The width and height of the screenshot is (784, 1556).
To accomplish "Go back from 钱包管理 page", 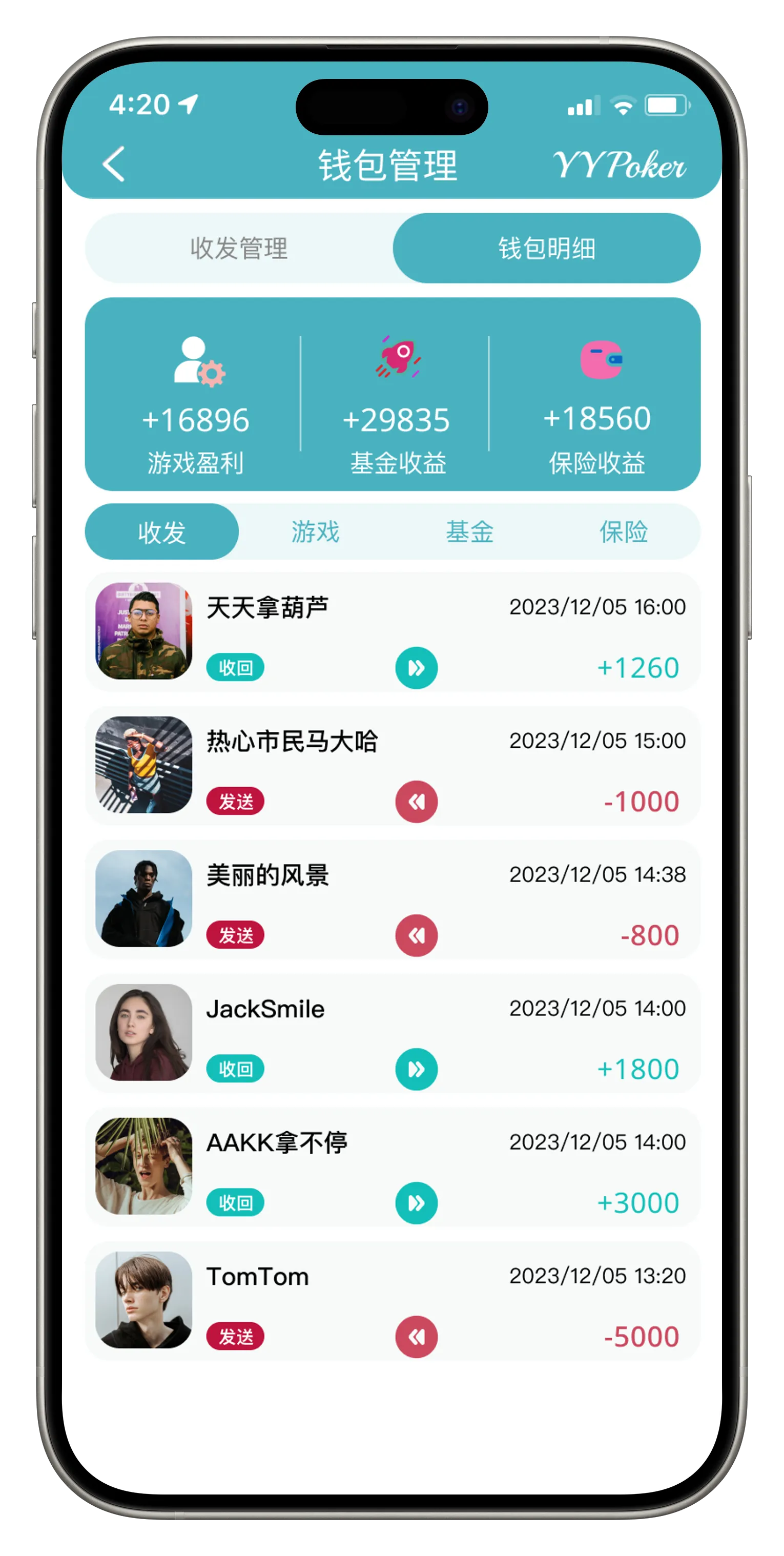I will coord(114,163).
